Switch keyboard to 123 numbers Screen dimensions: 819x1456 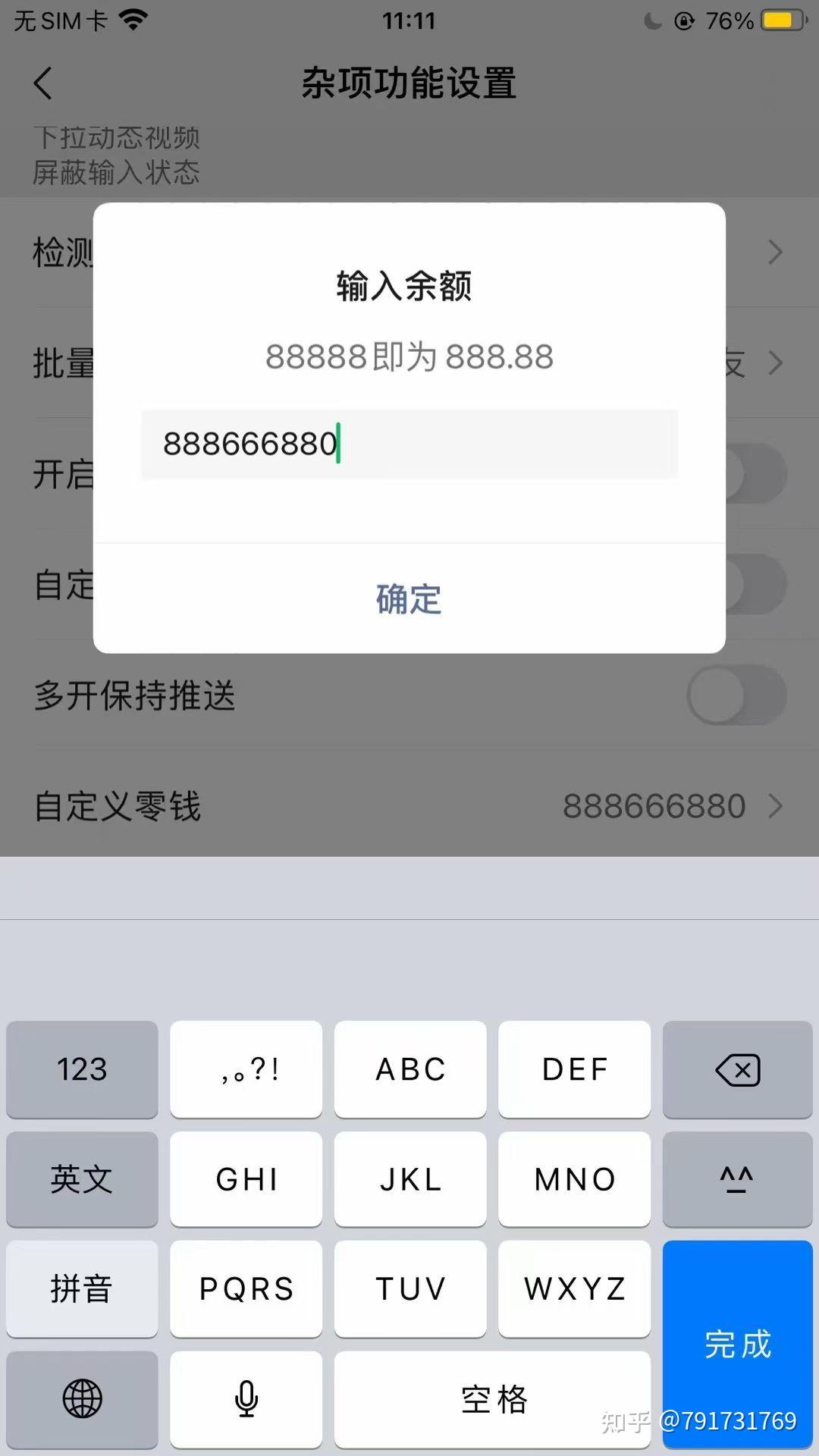tap(82, 1069)
